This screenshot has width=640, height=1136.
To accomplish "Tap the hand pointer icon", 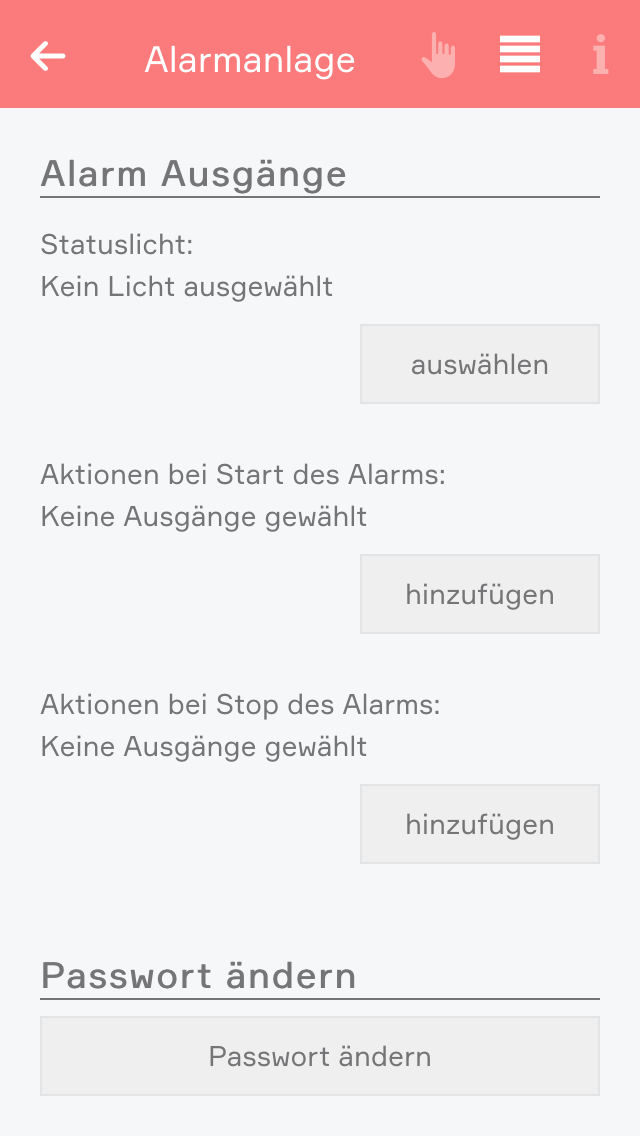I will [x=439, y=55].
